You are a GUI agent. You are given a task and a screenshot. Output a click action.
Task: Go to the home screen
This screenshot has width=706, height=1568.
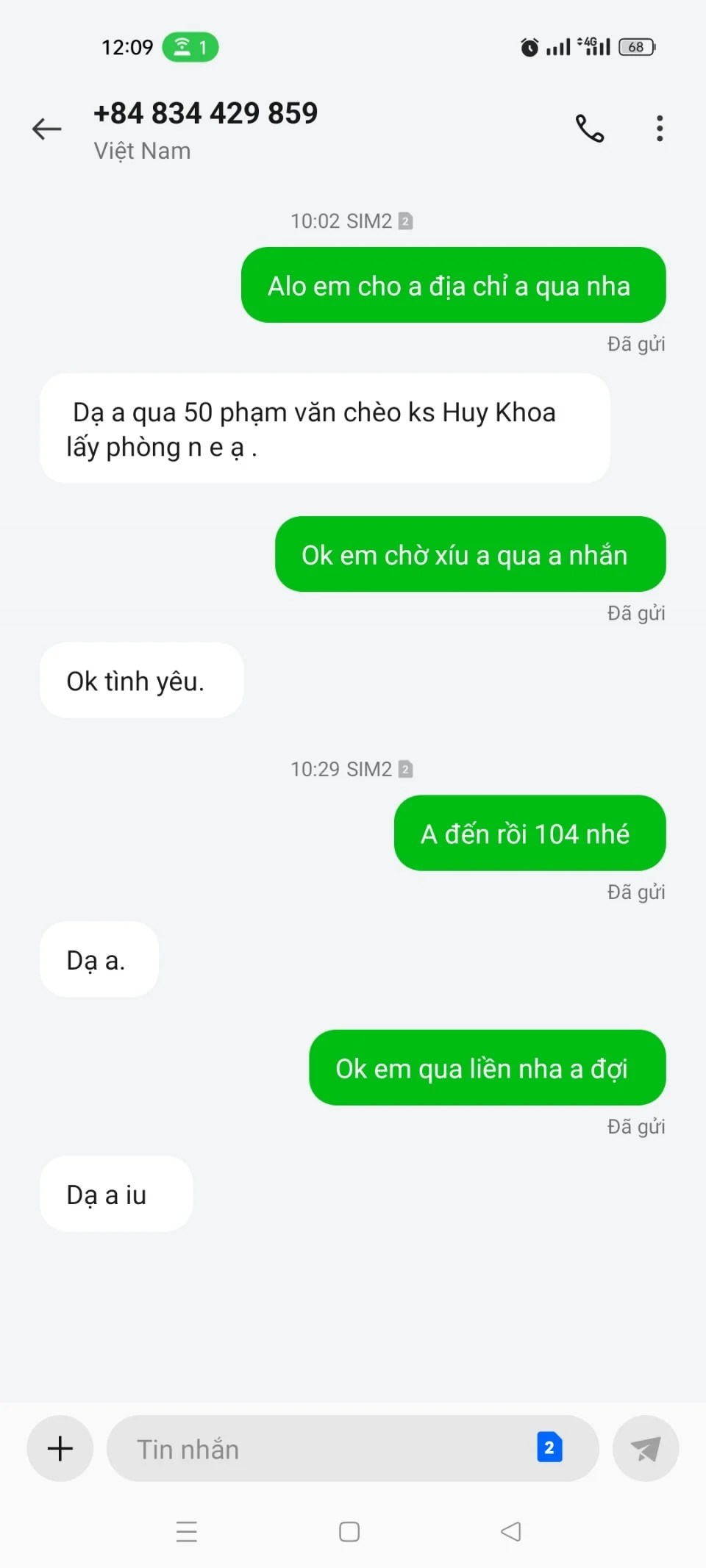click(349, 1531)
